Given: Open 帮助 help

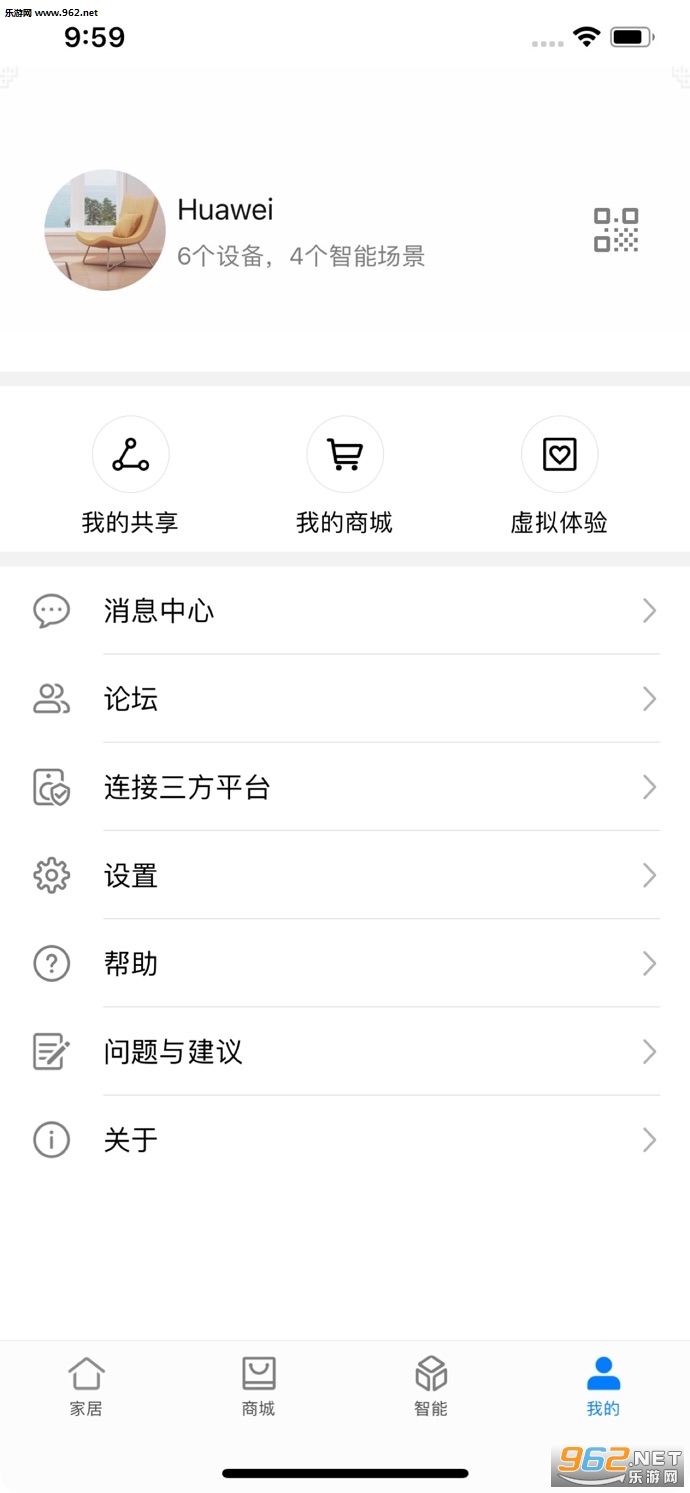Looking at the screenshot, I should (x=345, y=963).
